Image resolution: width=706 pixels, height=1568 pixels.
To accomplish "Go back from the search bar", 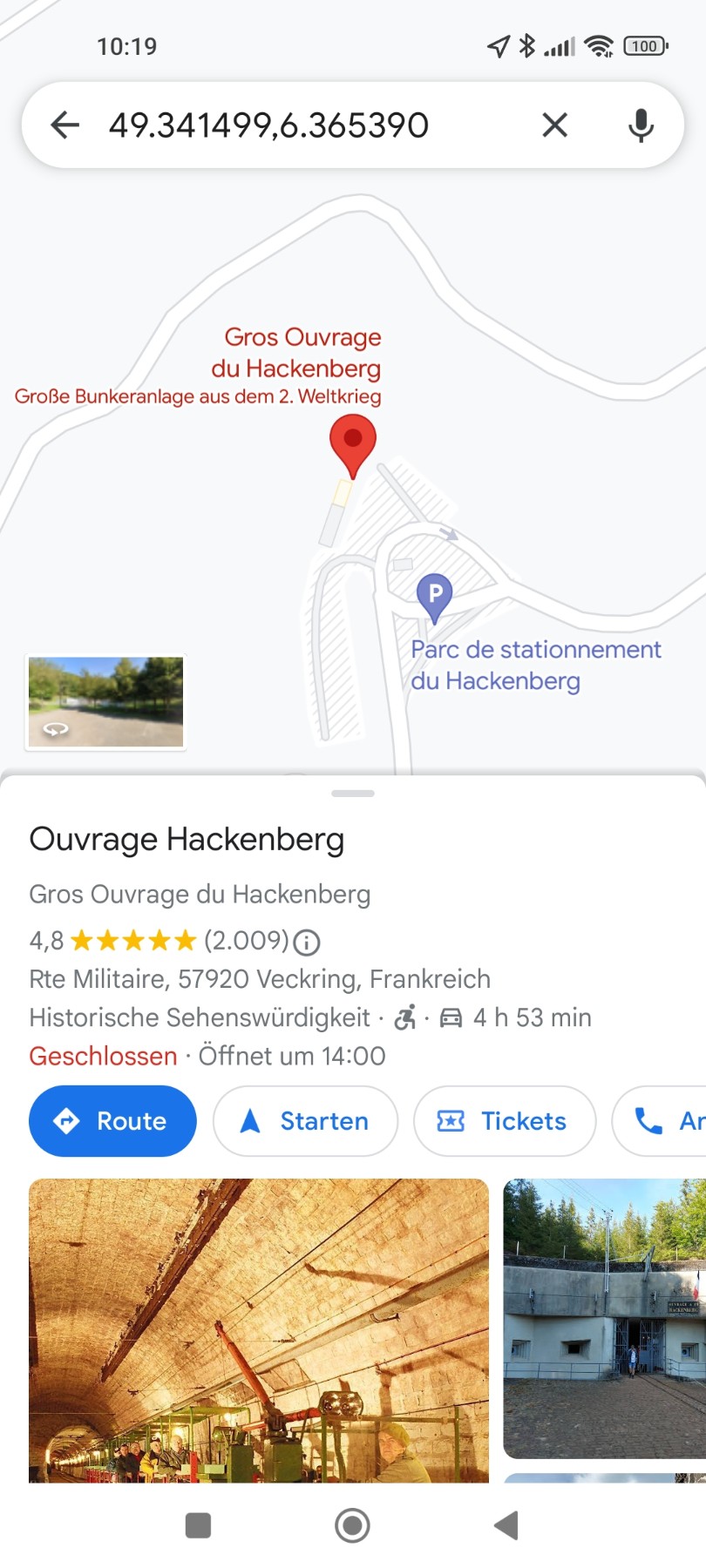I will [x=65, y=125].
